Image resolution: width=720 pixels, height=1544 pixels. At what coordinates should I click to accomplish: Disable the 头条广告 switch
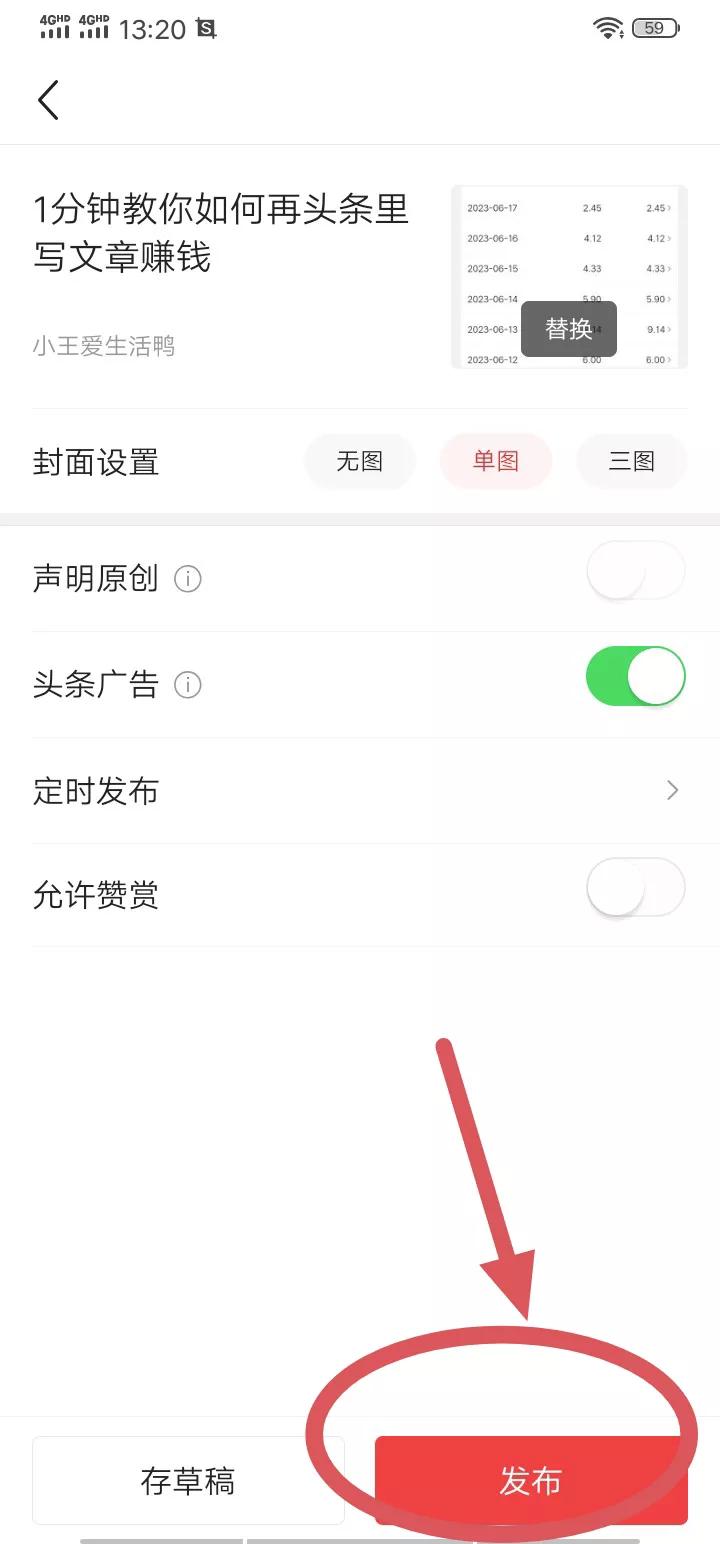[635, 676]
